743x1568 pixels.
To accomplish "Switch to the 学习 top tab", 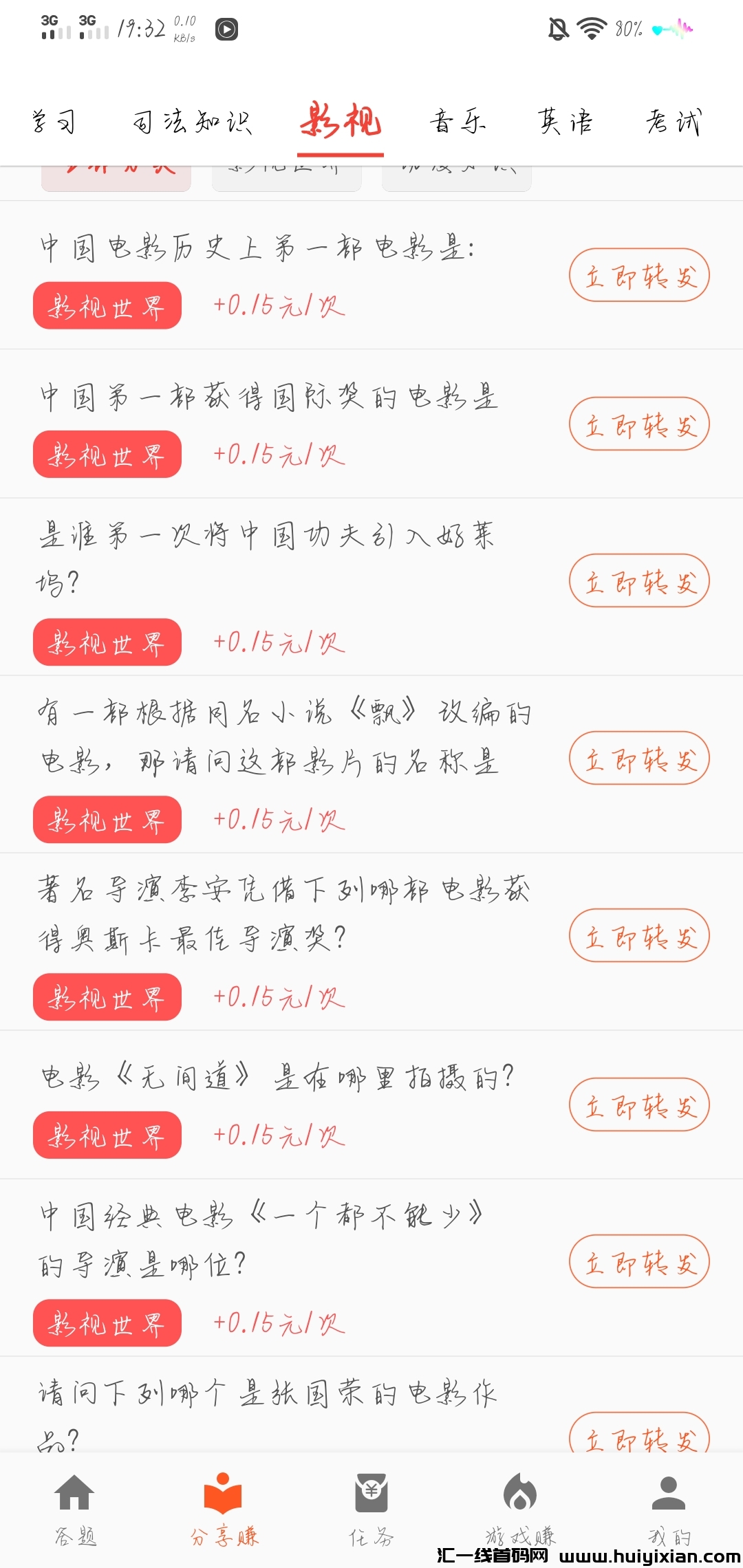I will click(54, 122).
